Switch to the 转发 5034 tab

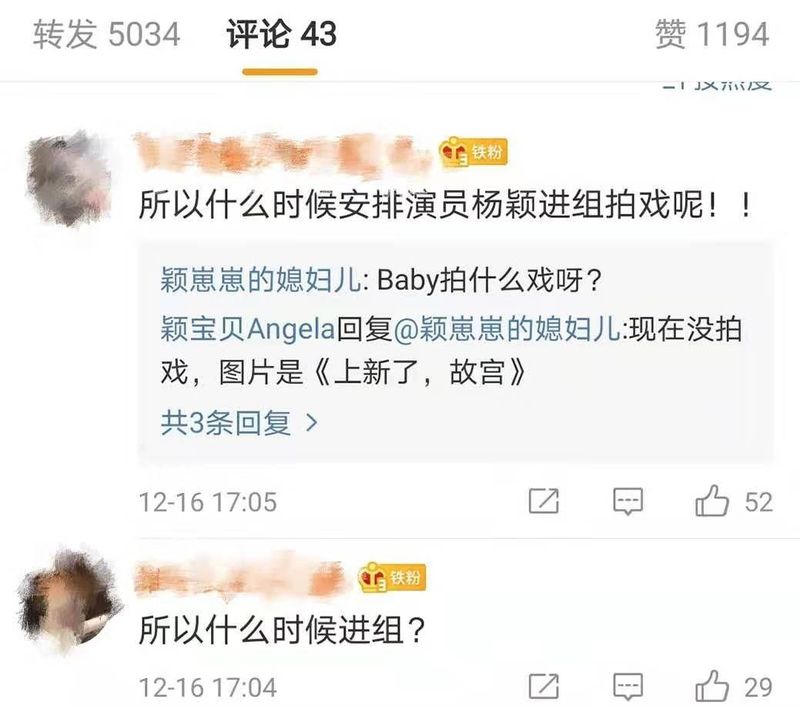[x=106, y=35]
